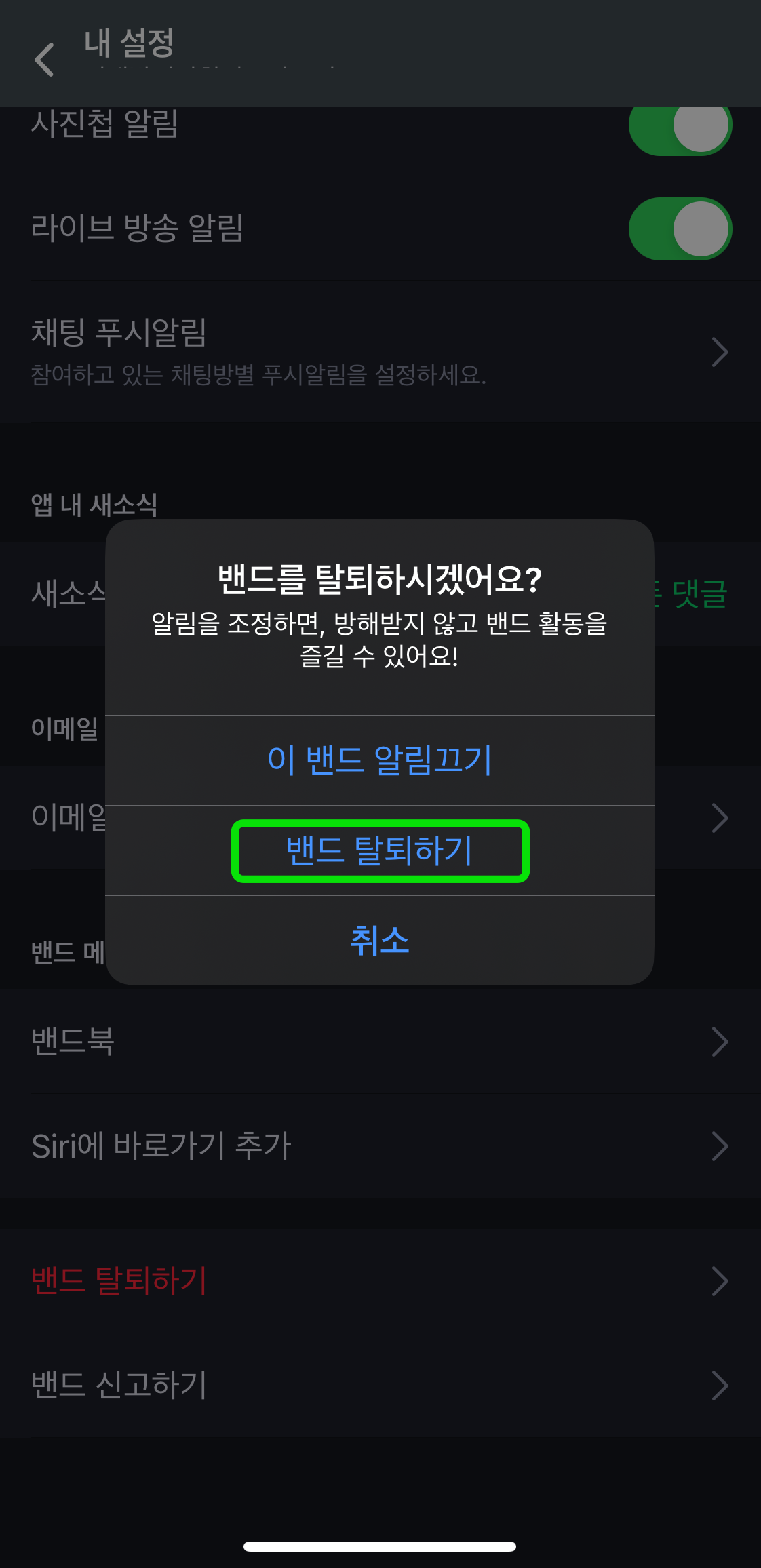Cancel the dialog with 취소
Image resolution: width=761 pixels, height=1568 pixels.
[380, 941]
